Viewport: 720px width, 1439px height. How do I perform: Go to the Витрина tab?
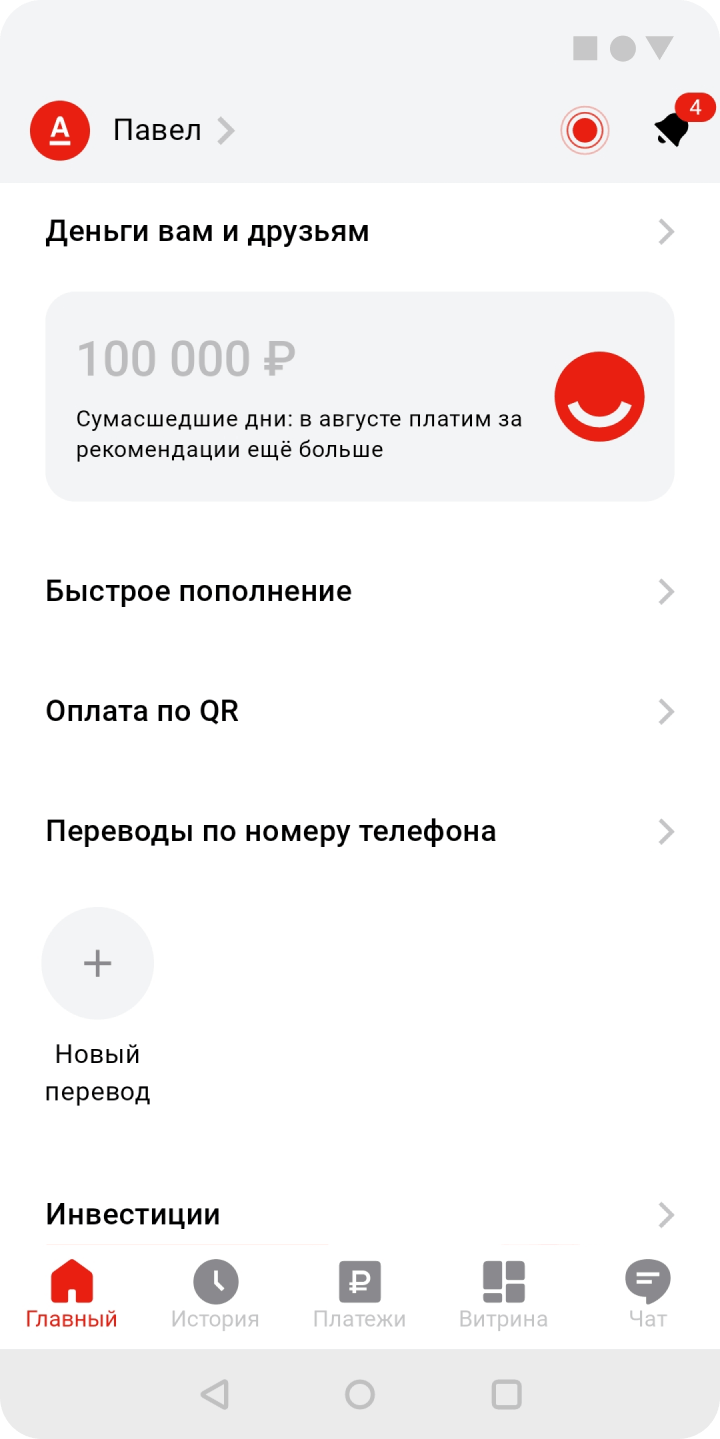pos(503,1295)
